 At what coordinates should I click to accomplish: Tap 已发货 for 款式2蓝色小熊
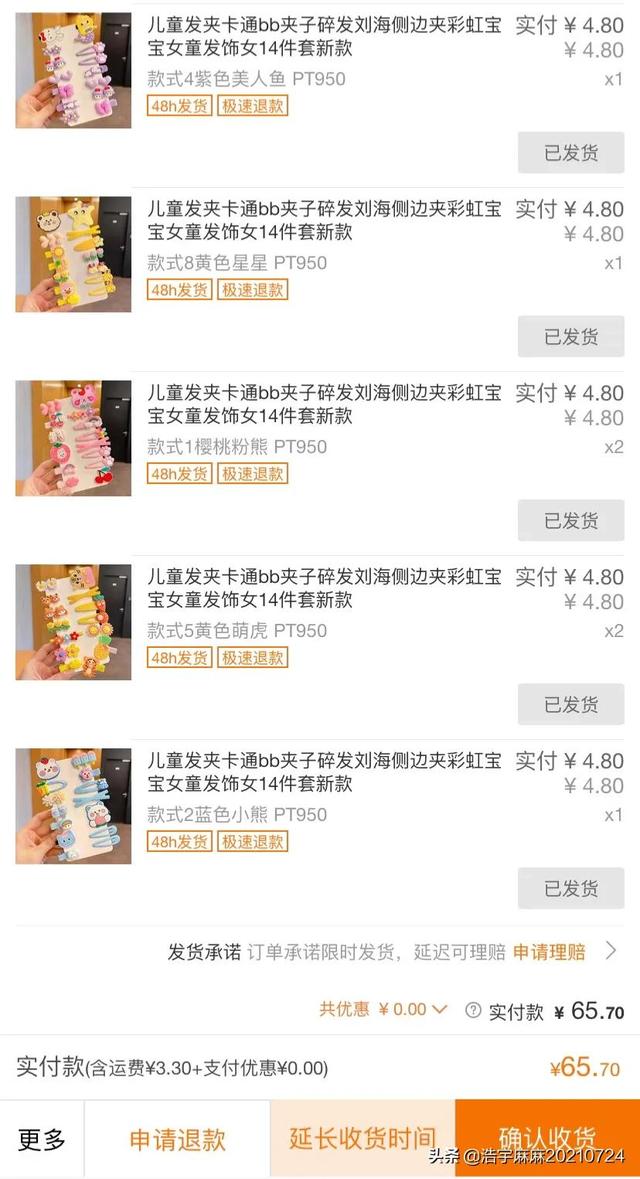click(x=571, y=889)
